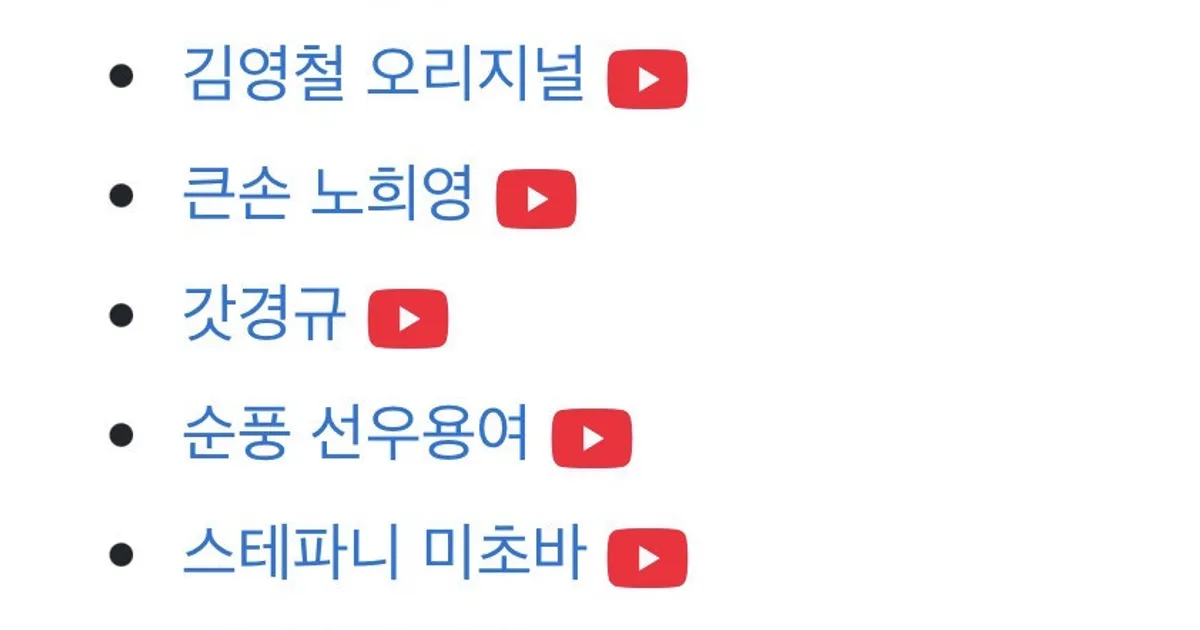Tap the YouTube icon beside 스테파니 미초바
This screenshot has height=630, width=1200.
(647, 557)
